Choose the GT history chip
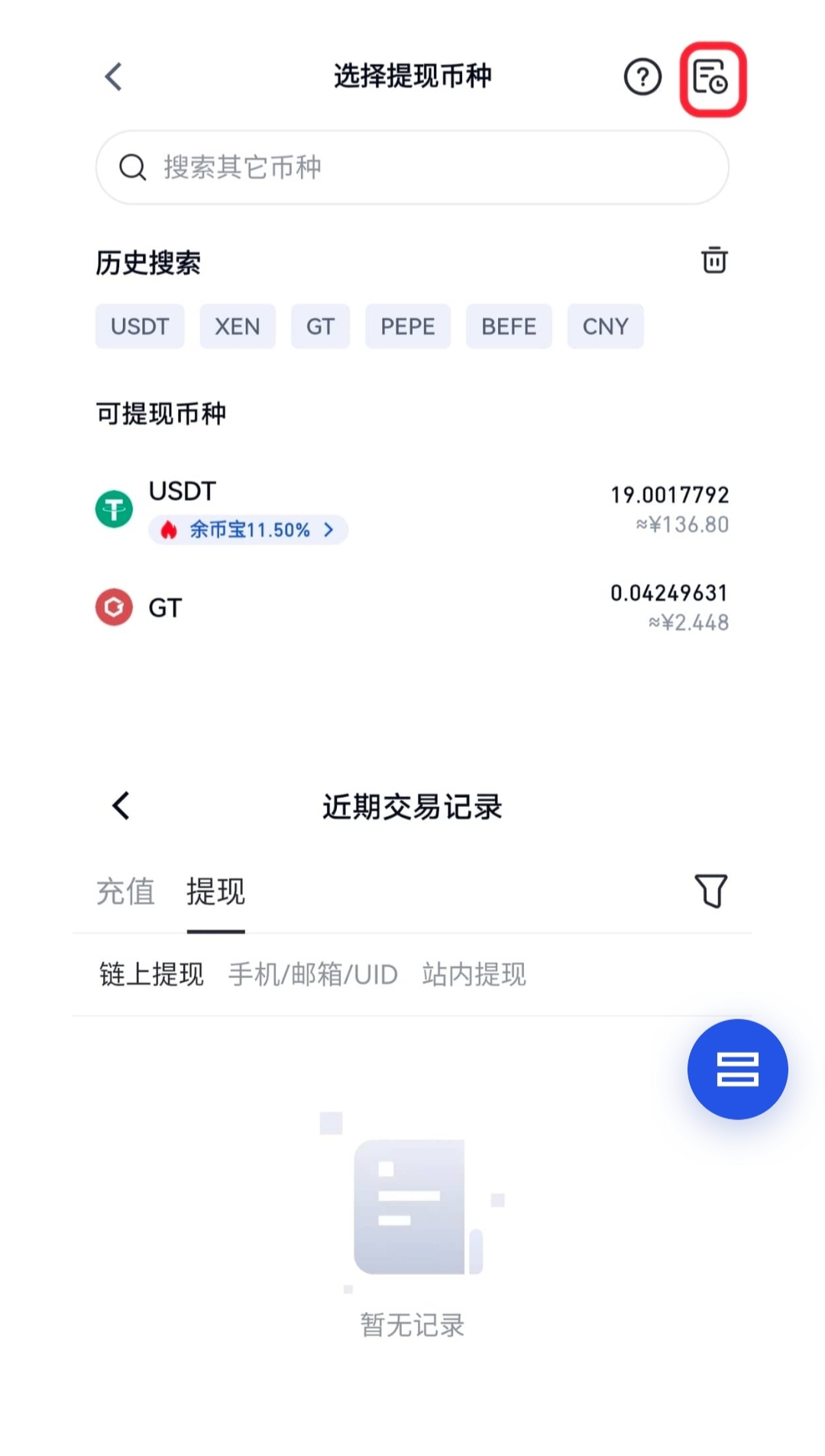The height and width of the screenshot is (1456, 825). tap(320, 327)
